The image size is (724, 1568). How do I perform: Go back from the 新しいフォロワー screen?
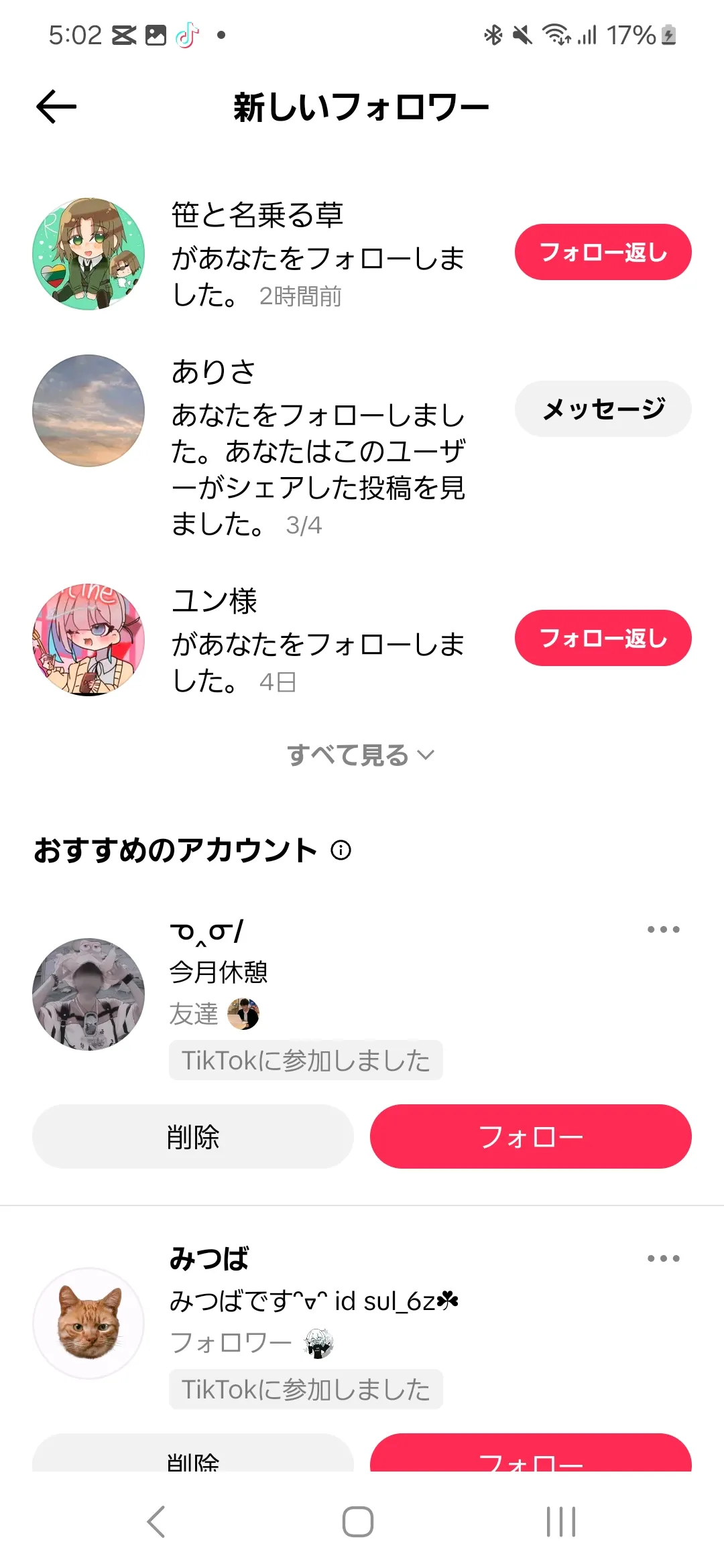pos(56,107)
